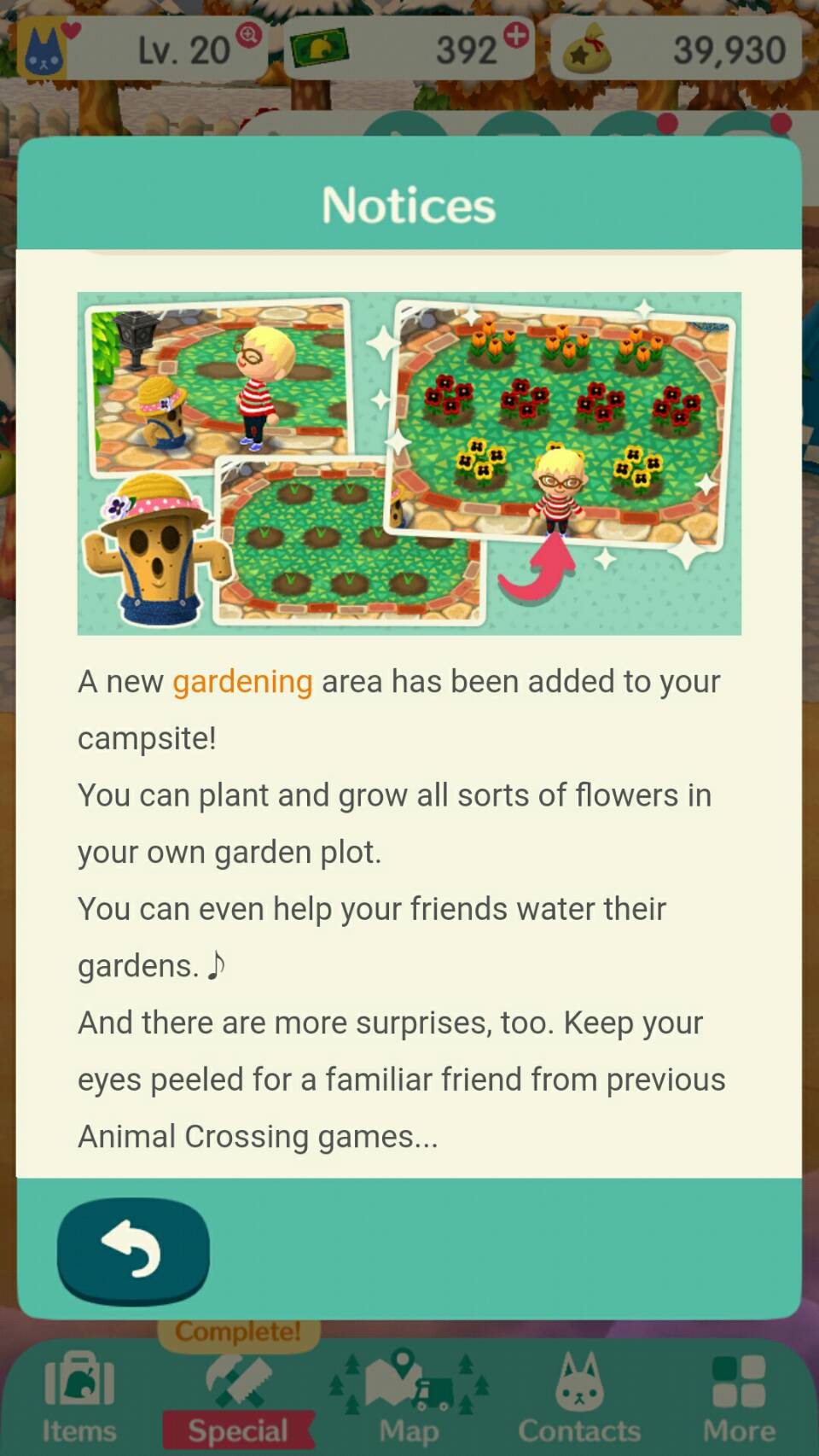Open the Items tab
The image size is (819, 1456).
coord(79,1397)
